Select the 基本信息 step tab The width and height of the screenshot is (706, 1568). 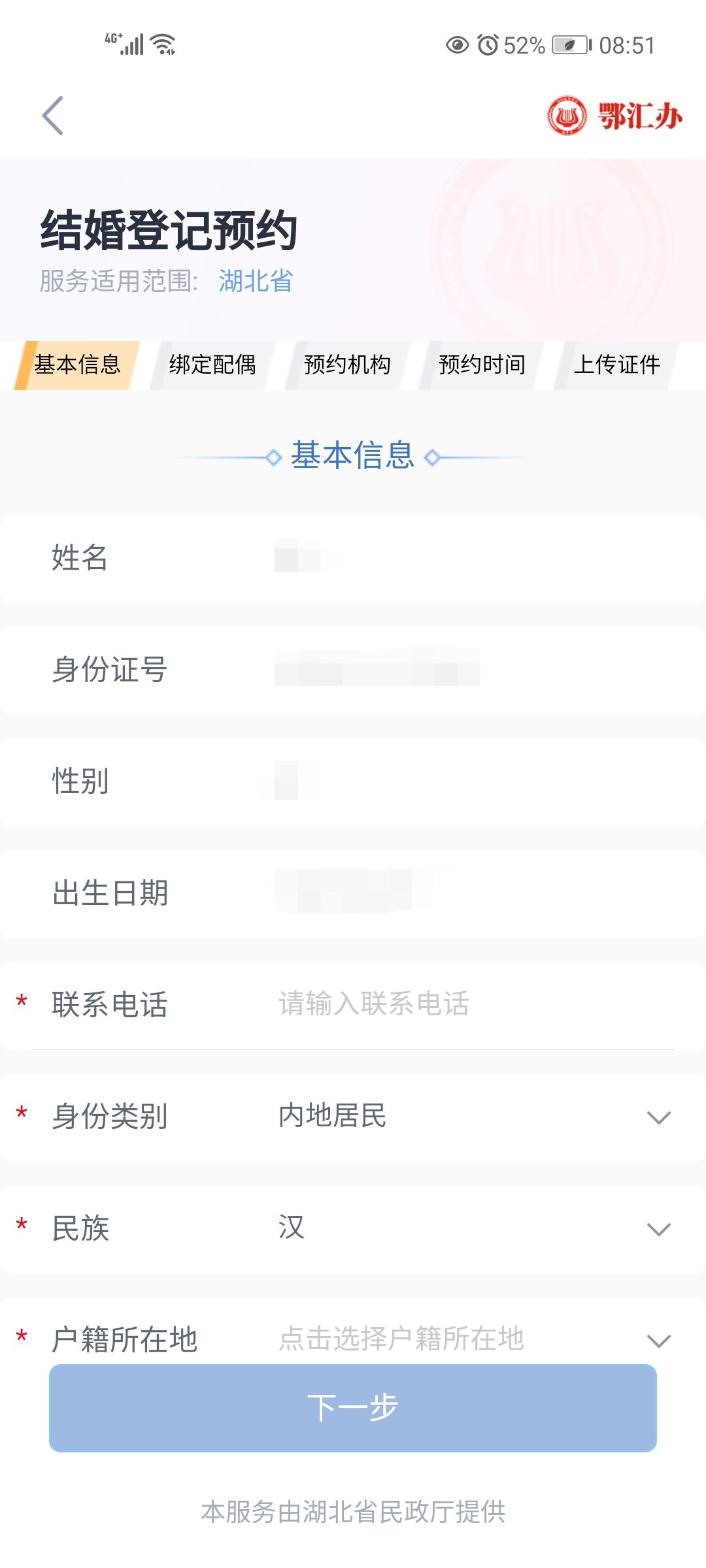coord(77,365)
